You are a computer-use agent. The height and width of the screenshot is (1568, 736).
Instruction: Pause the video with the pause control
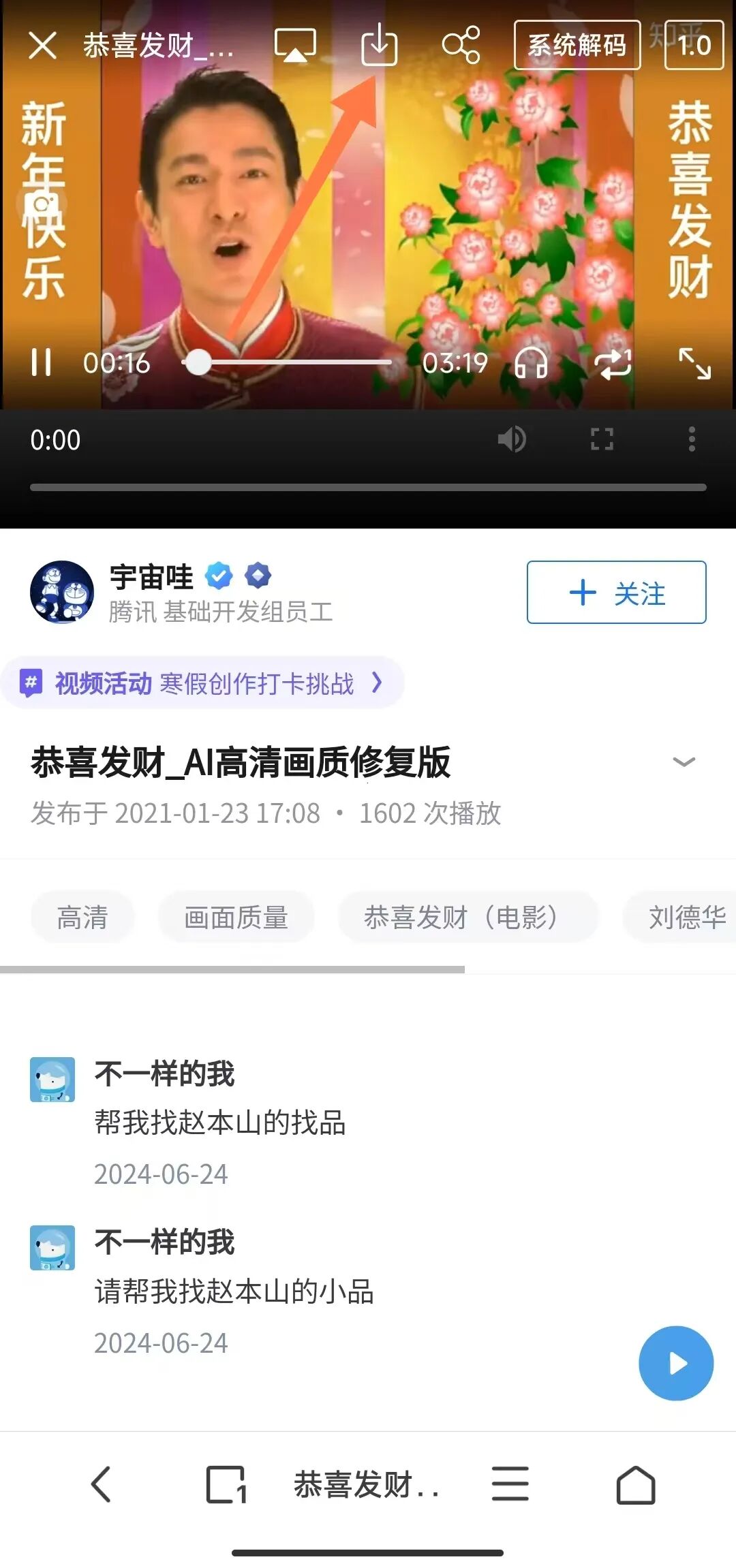tap(42, 363)
